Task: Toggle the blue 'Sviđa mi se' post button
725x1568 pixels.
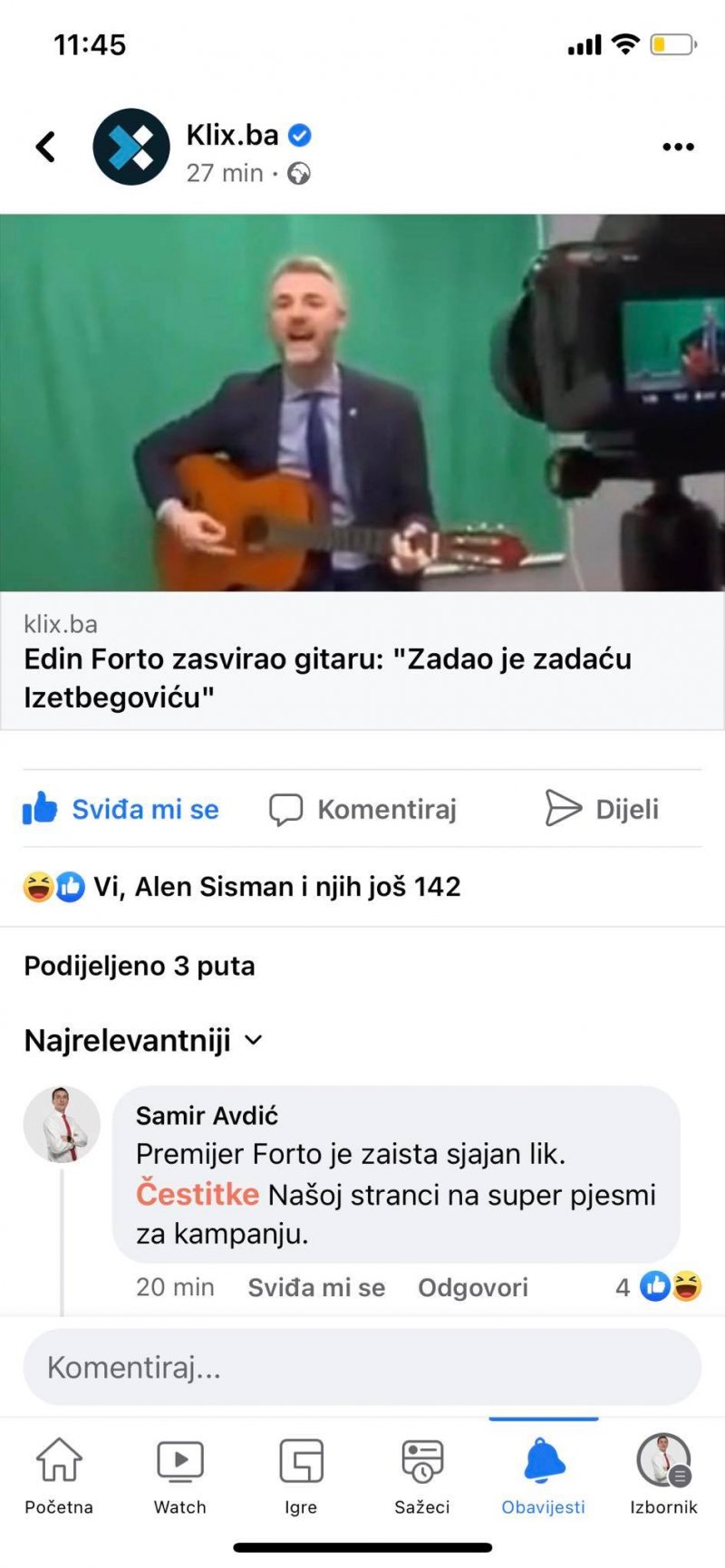Action: pyautogui.click(x=121, y=809)
